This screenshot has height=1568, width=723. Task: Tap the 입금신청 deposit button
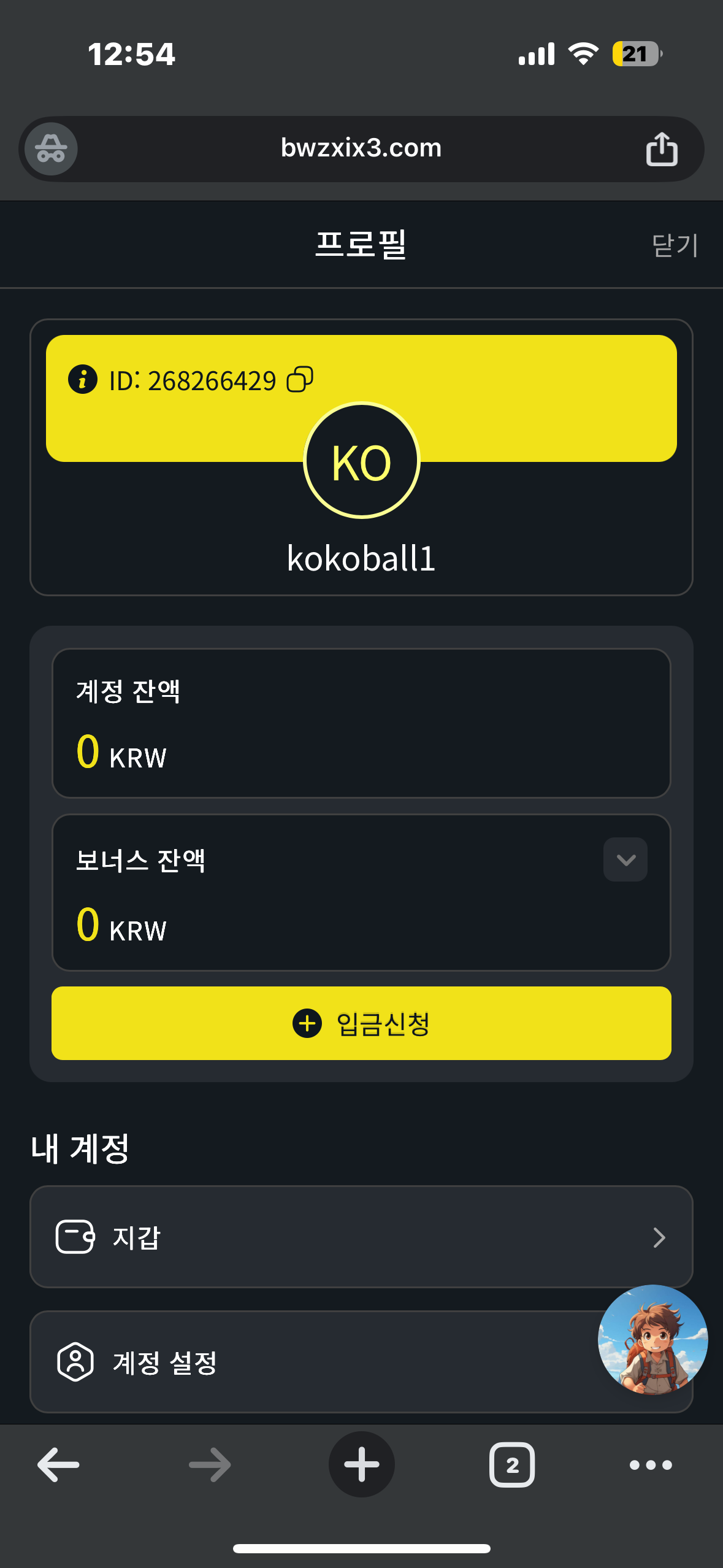click(x=361, y=1023)
